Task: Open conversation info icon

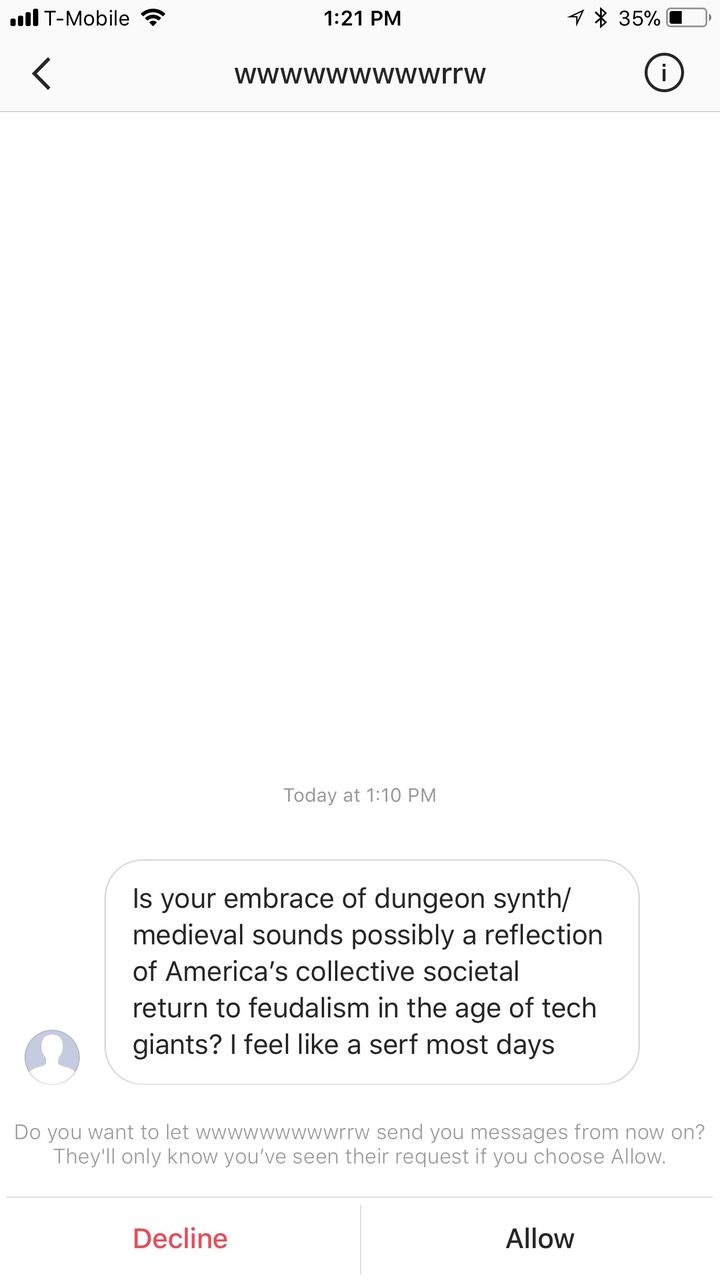Action: [664, 73]
